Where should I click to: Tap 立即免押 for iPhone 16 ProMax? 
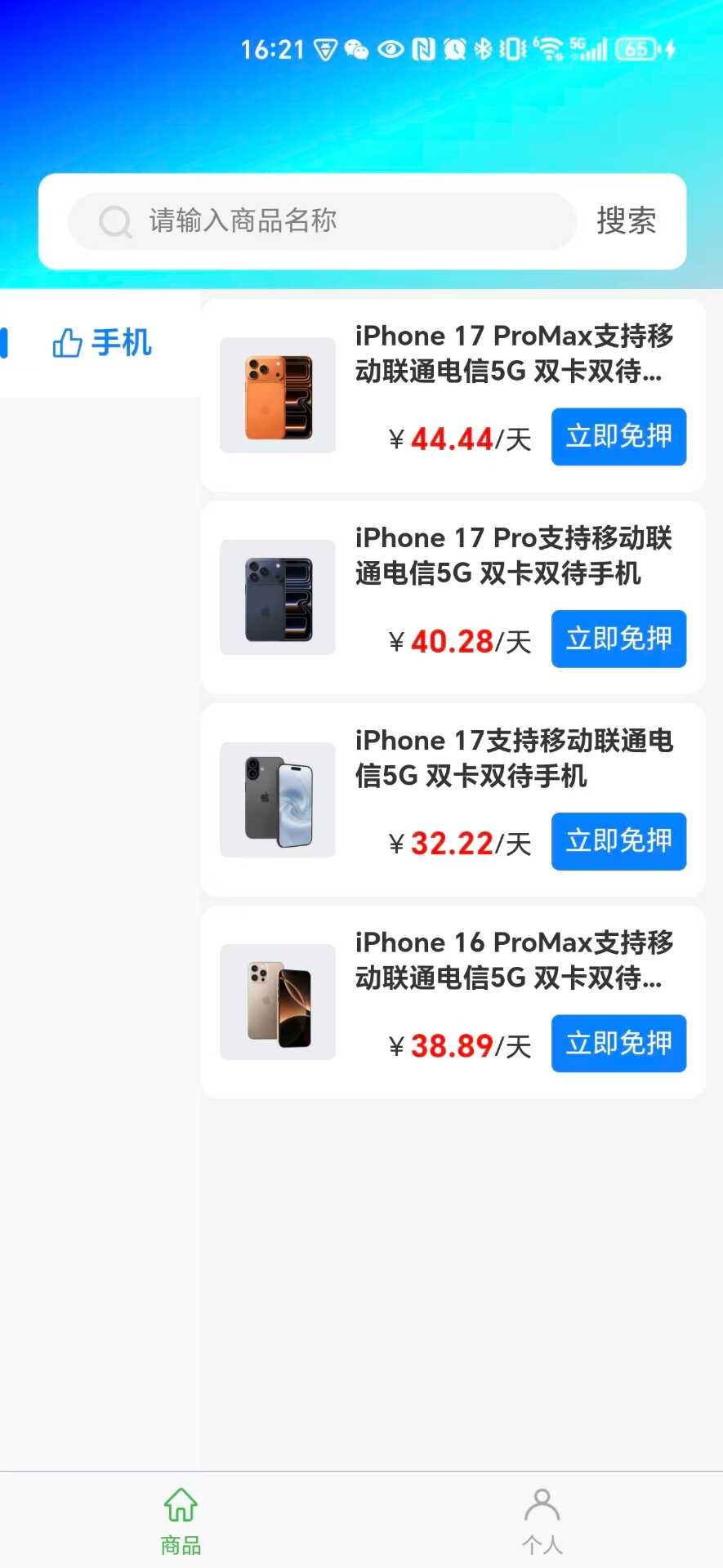point(618,1044)
